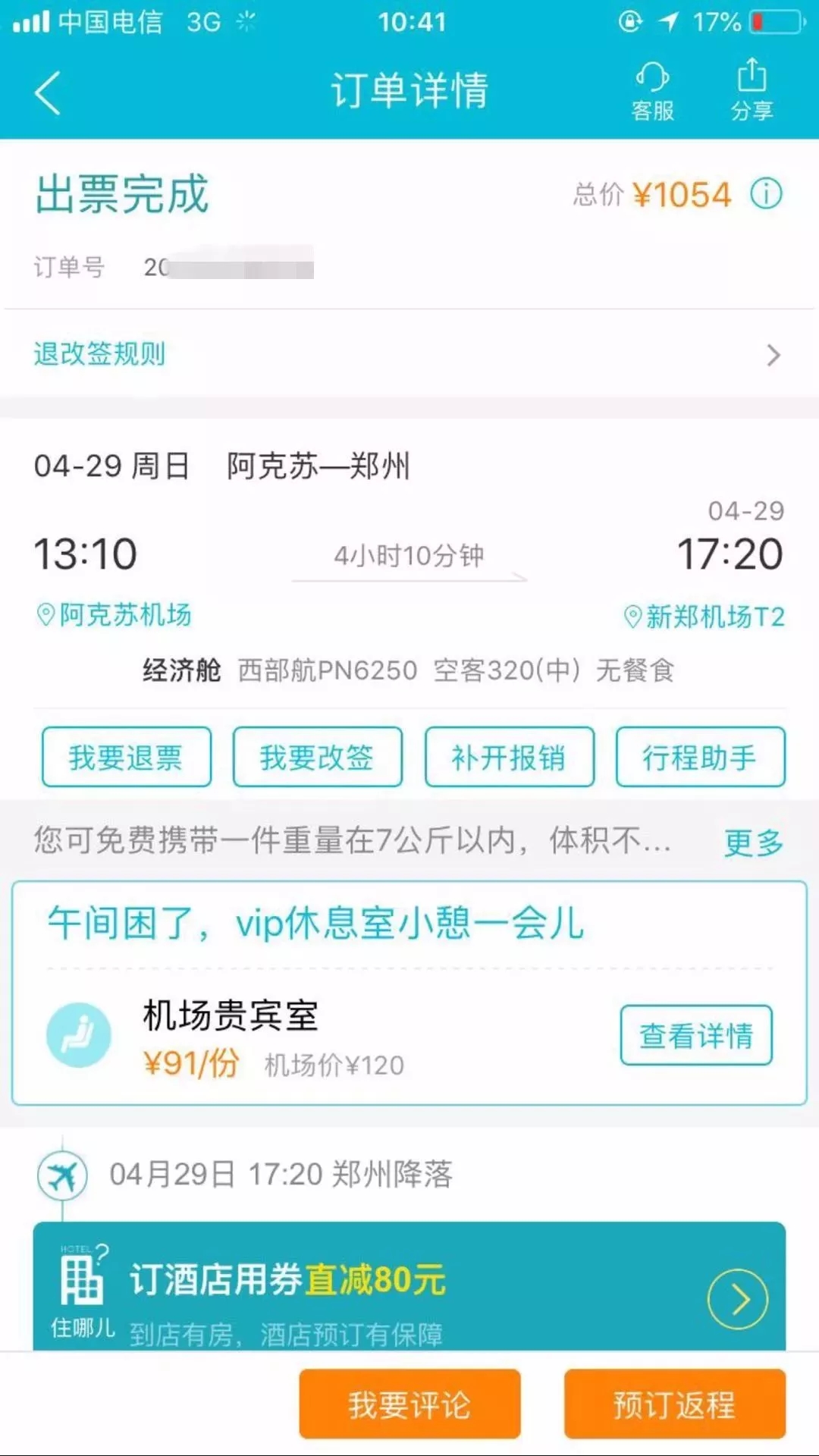Viewport: 819px width, 1456px height.
Task: Select the 行程助手 trip assistant option
Action: pos(699,756)
